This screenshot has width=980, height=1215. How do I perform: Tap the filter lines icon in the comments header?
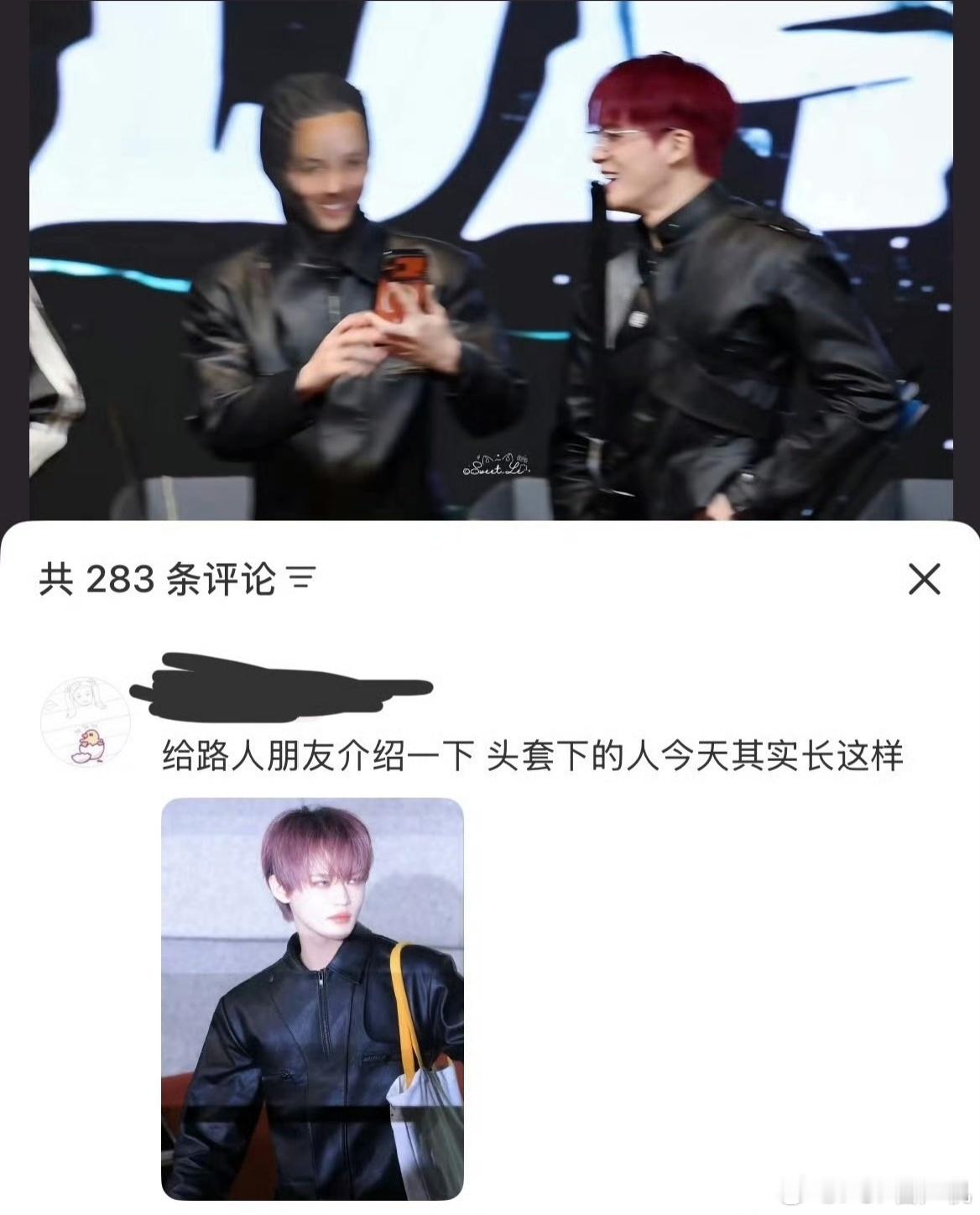[x=302, y=575]
